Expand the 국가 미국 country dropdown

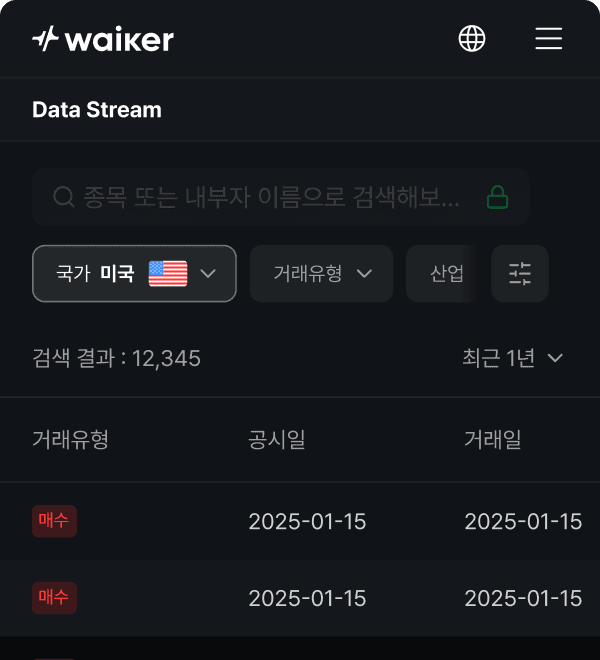(x=135, y=273)
